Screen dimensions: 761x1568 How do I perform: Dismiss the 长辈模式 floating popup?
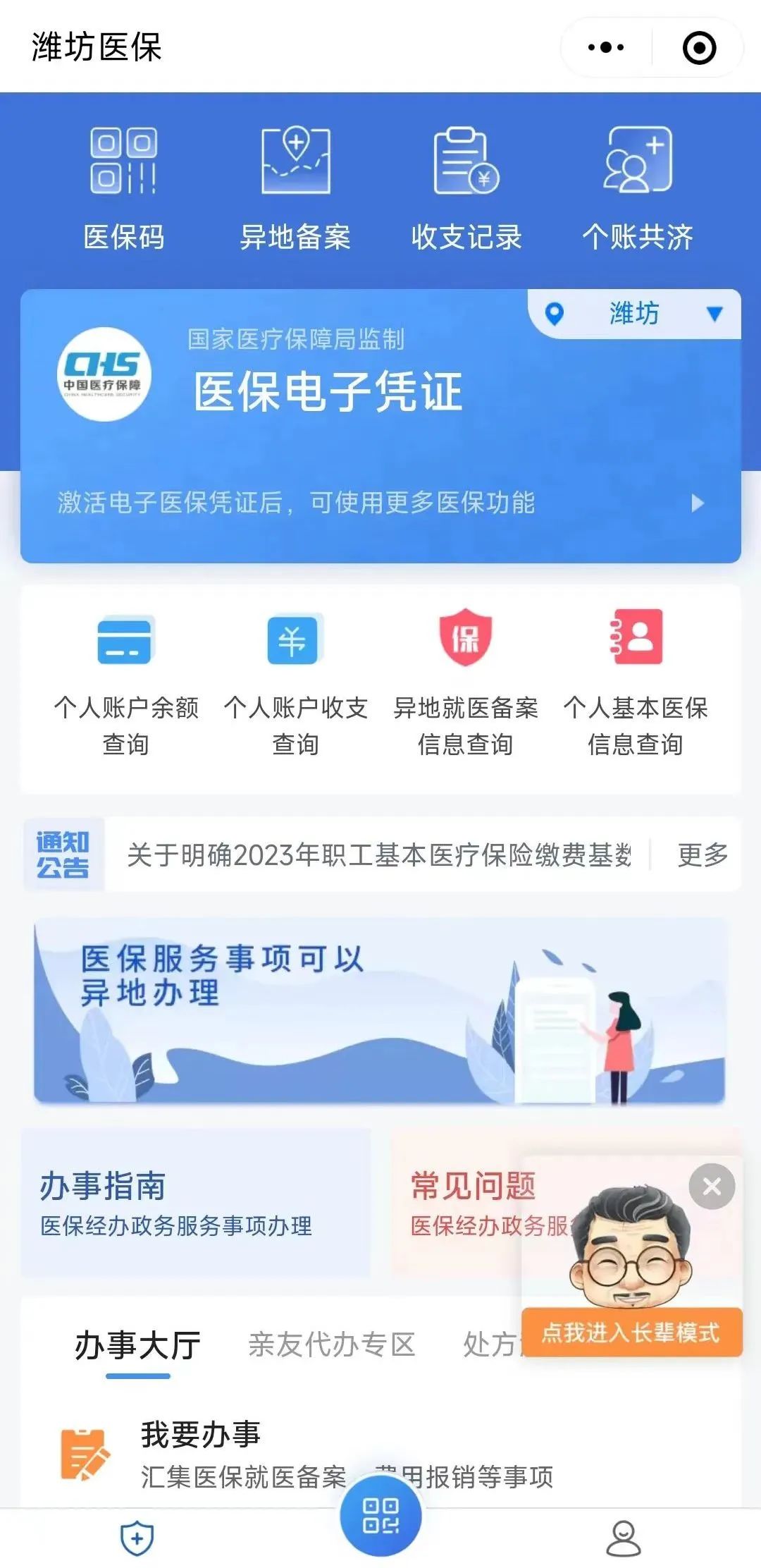pos(712,1187)
